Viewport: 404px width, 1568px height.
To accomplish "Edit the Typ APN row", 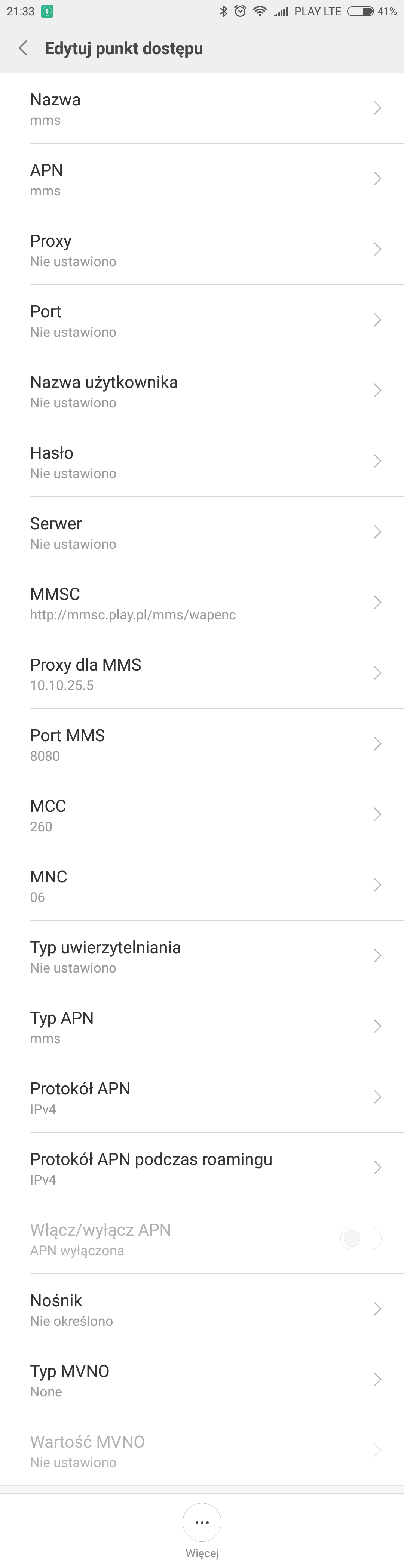I will [201, 1027].
